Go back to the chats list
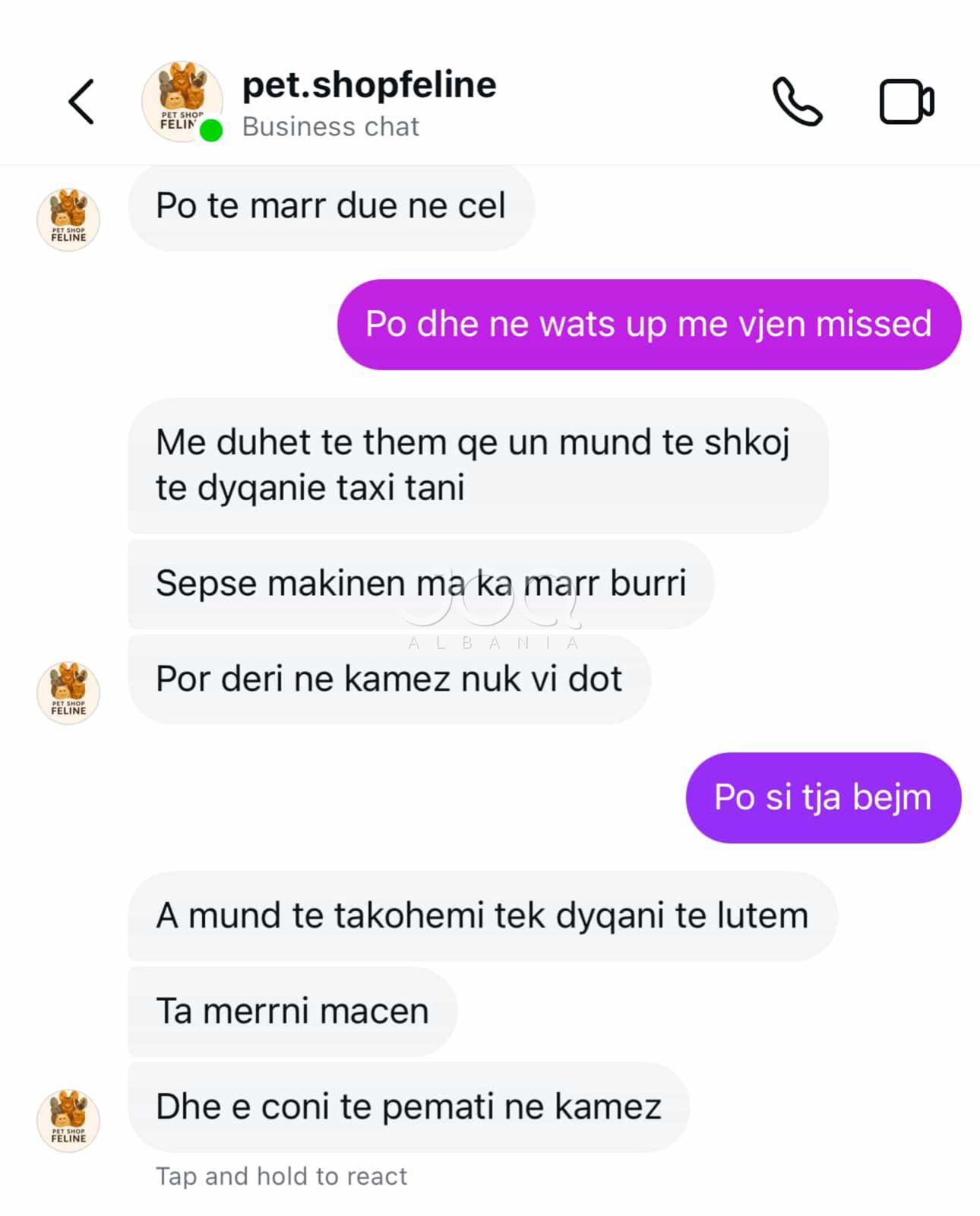The width and height of the screenshot is (980, 1216). pyautogui.click(x=82, y=101)
